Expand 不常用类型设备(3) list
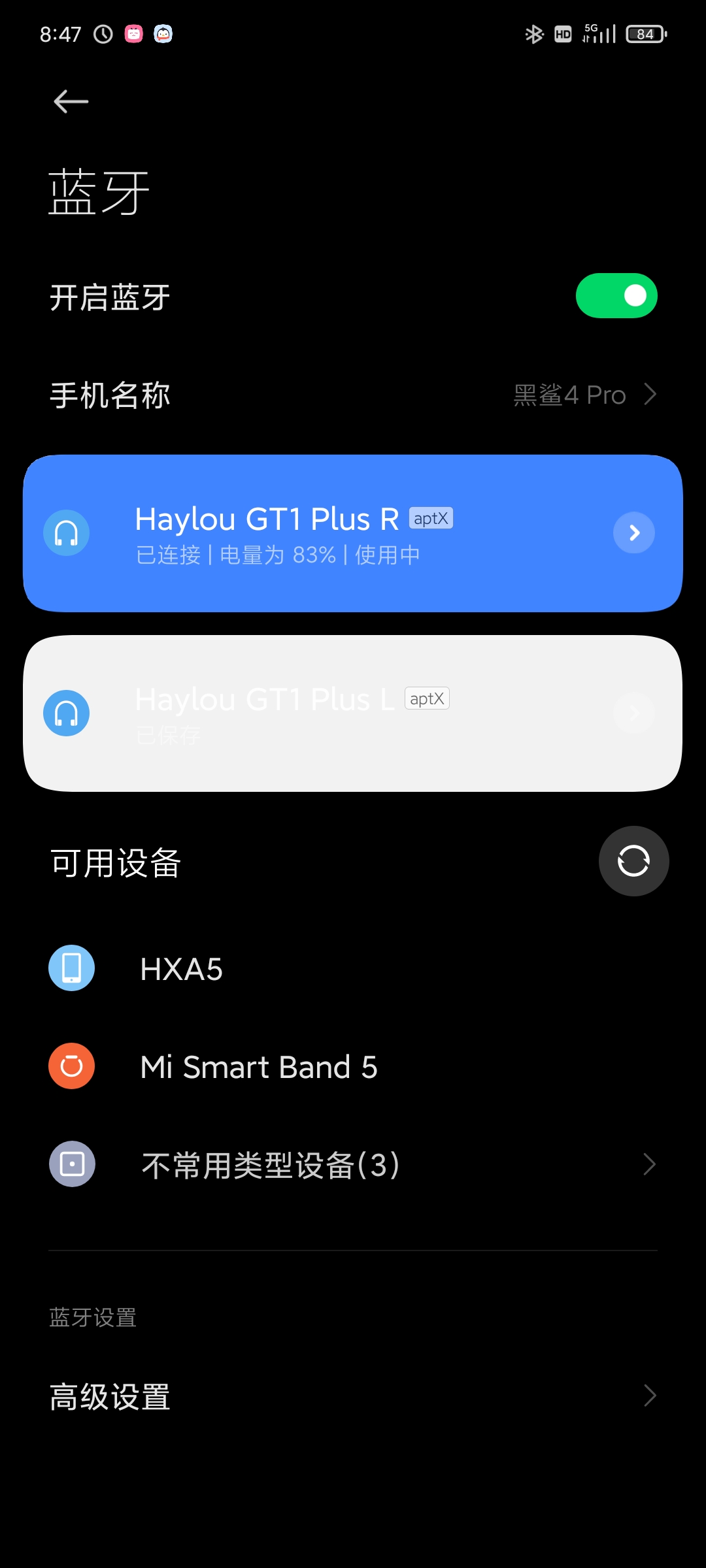The height and width of the screenshot is (1568, 706). click(x=353, y=1164)
